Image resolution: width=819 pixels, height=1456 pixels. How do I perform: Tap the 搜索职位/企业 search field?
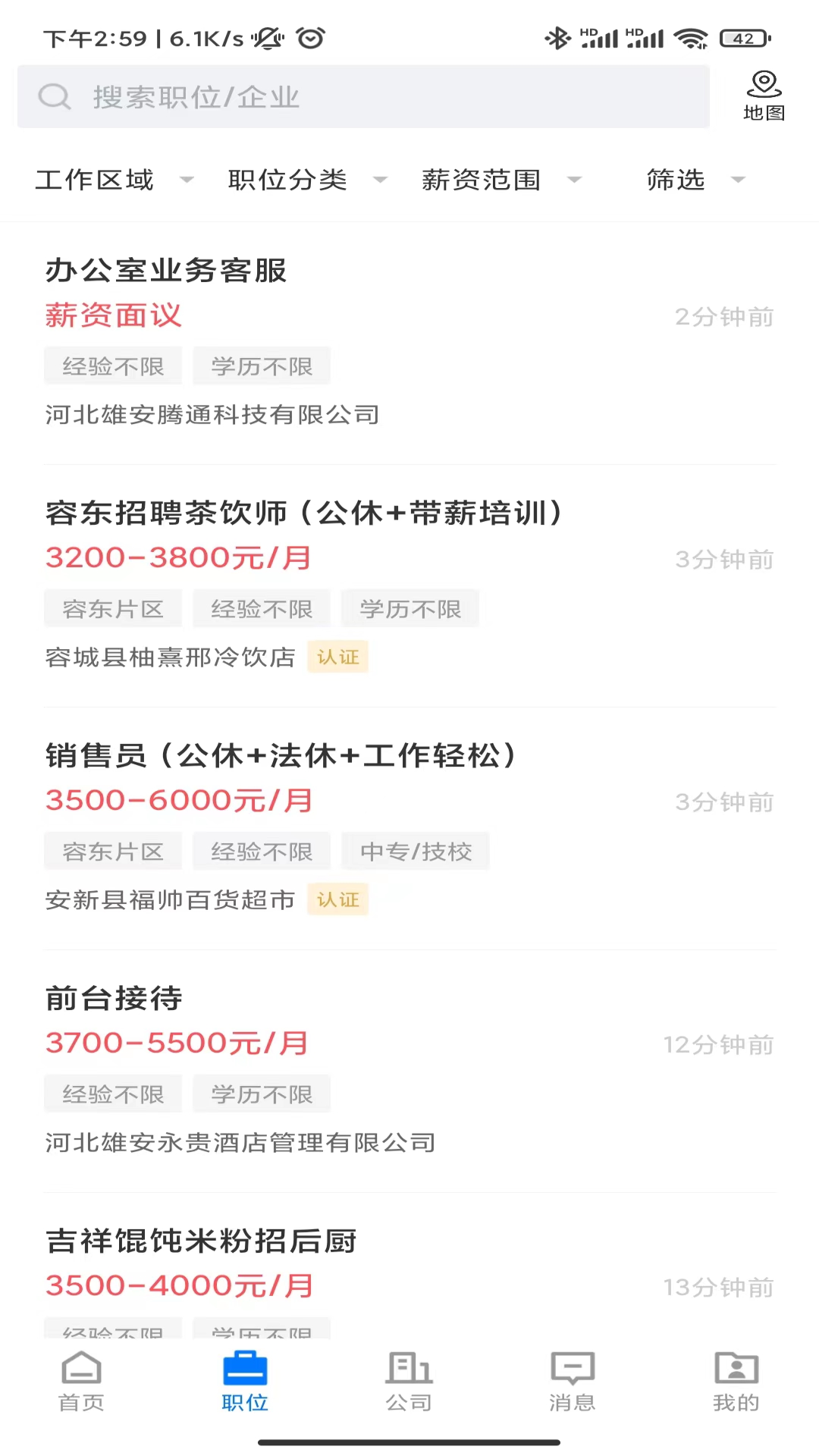364,96
